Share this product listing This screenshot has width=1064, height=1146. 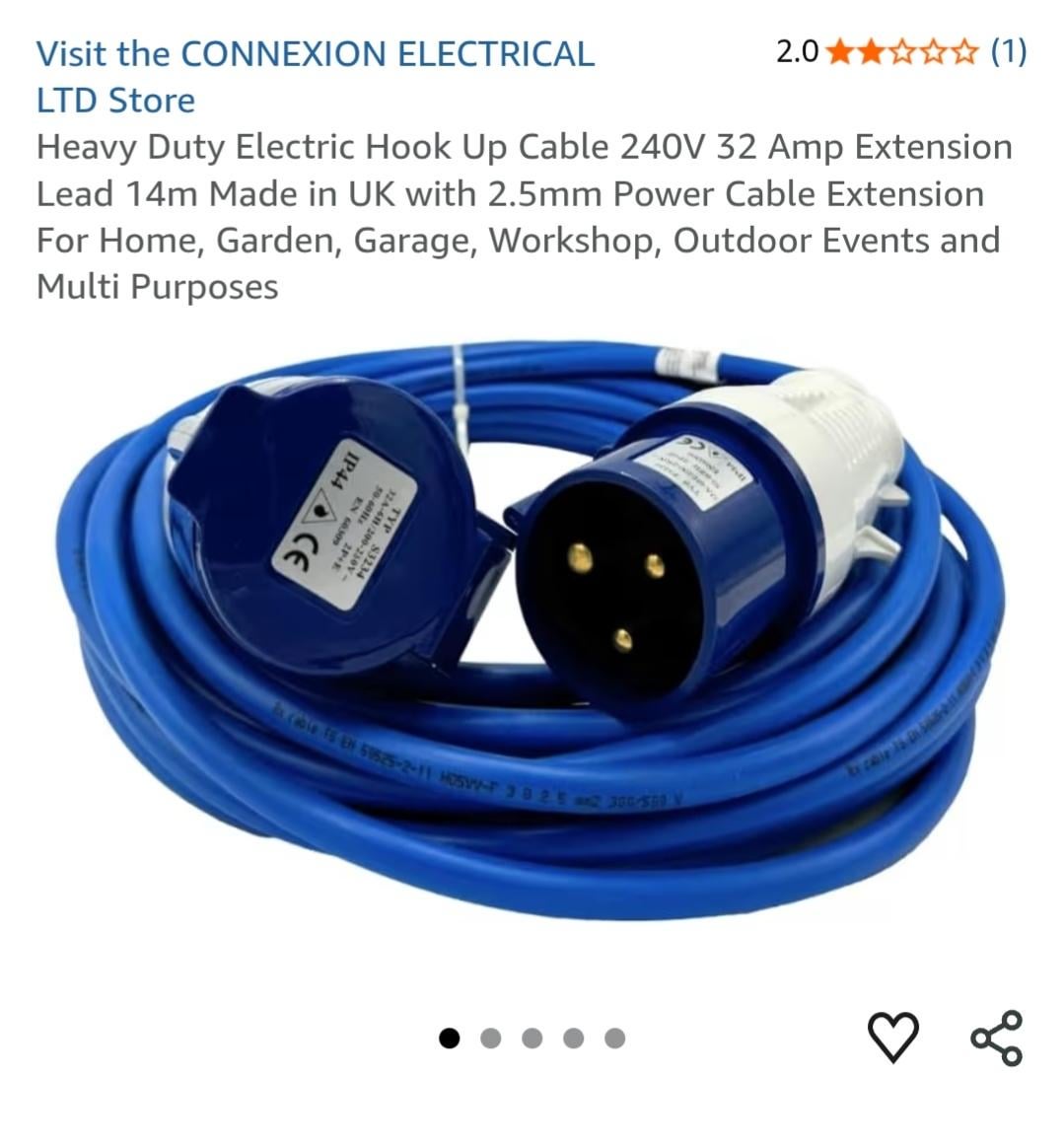(x=997, y=1038)
